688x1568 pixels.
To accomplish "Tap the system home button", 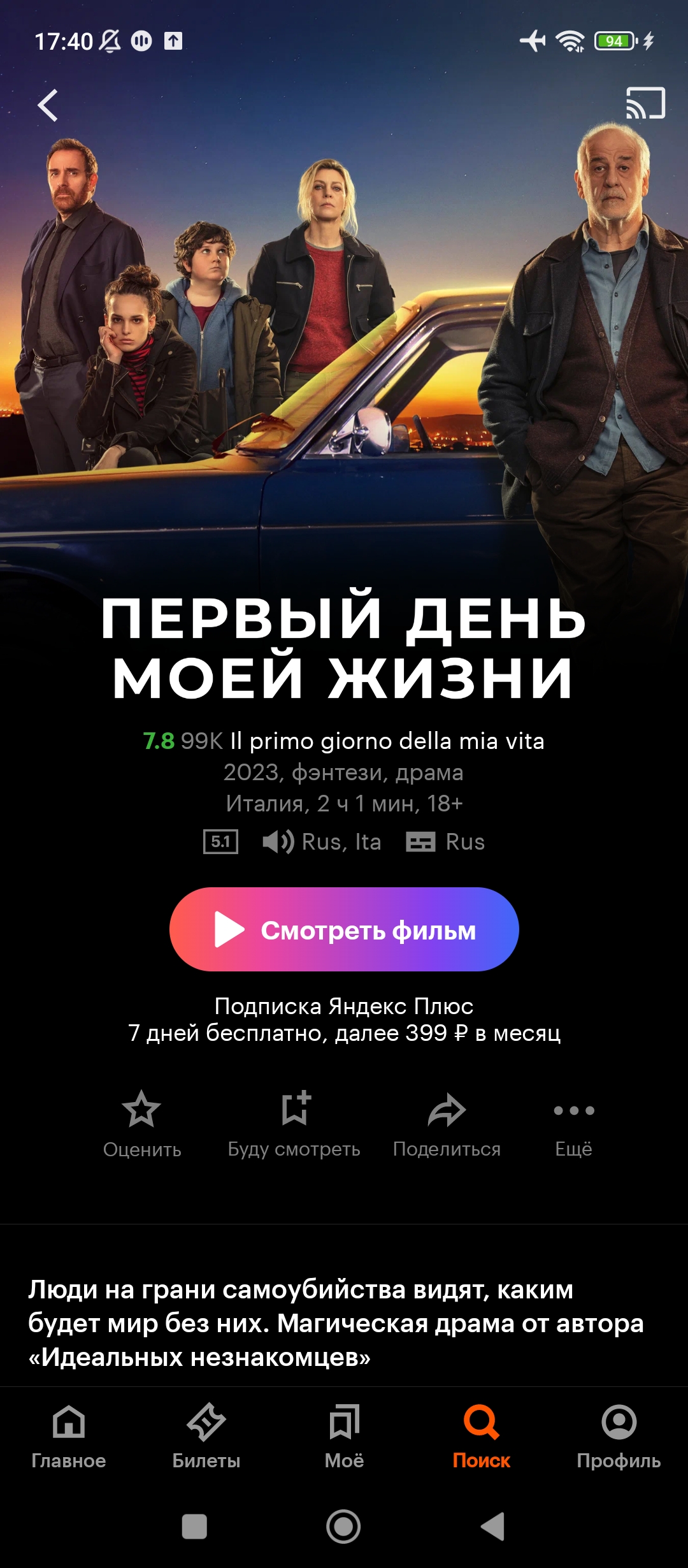I will (x=343, y=1527).
